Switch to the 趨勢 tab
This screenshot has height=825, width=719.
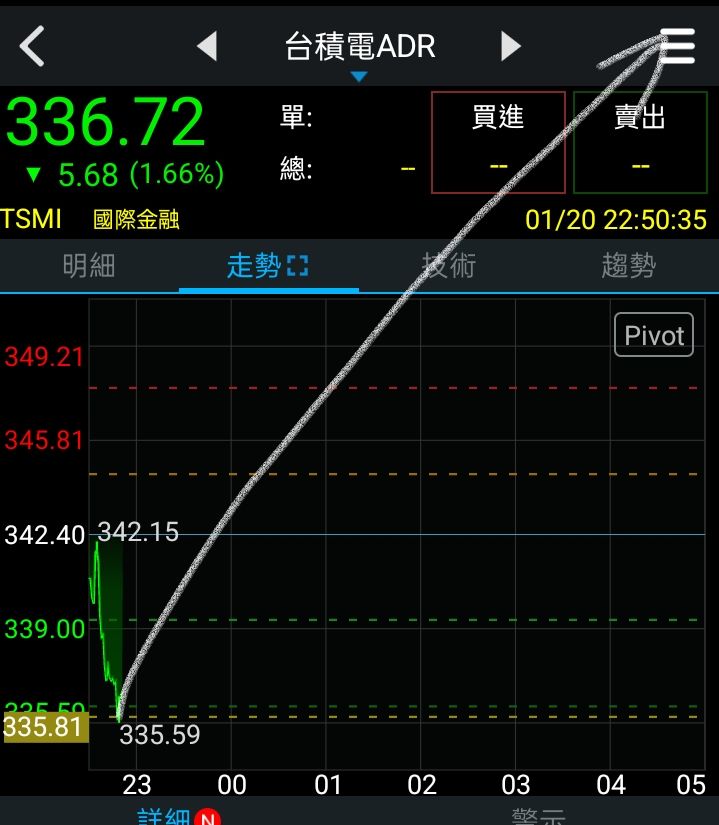coord(628,266)
